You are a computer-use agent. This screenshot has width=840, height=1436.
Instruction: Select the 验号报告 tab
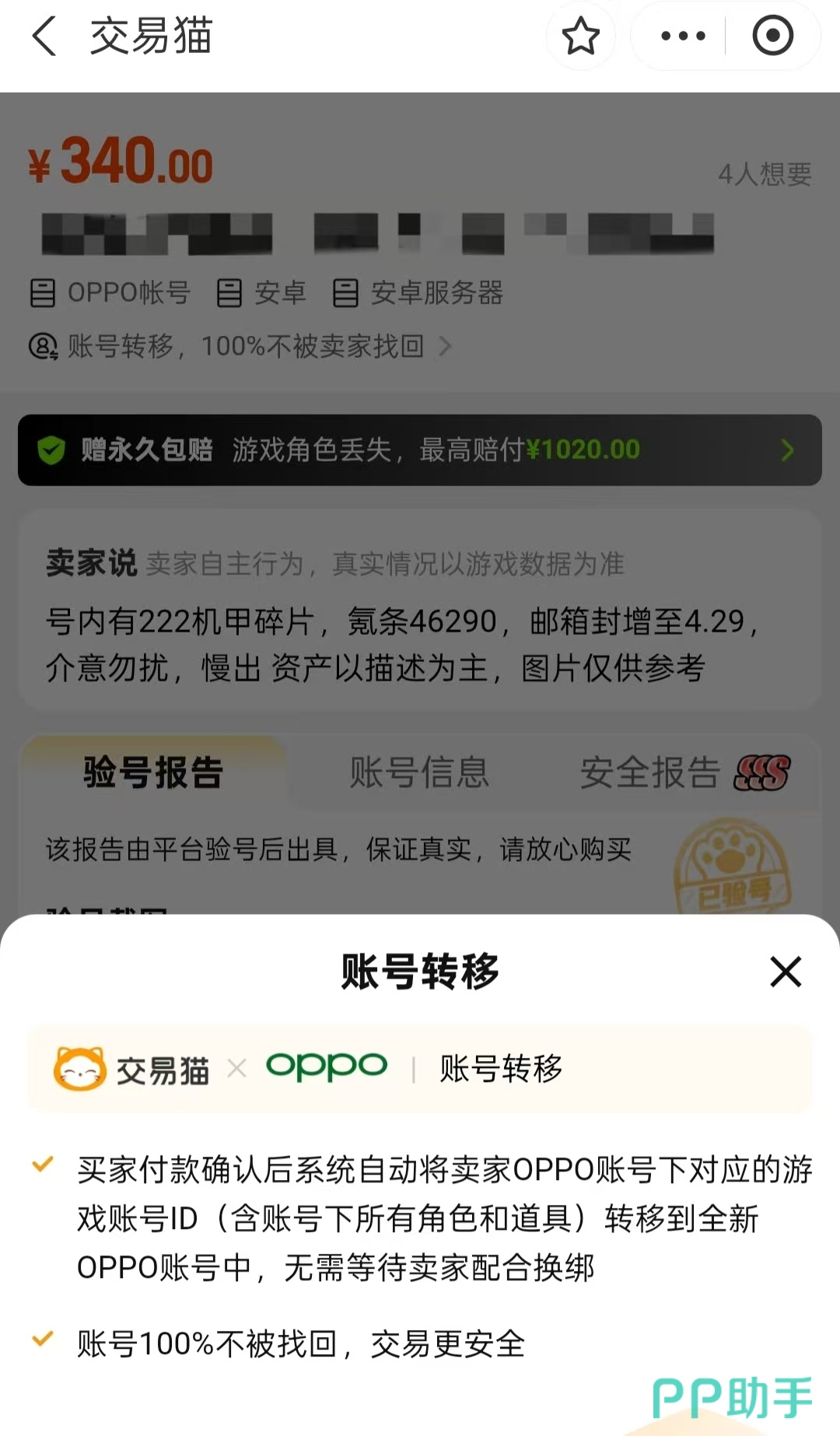pos(153,772)
